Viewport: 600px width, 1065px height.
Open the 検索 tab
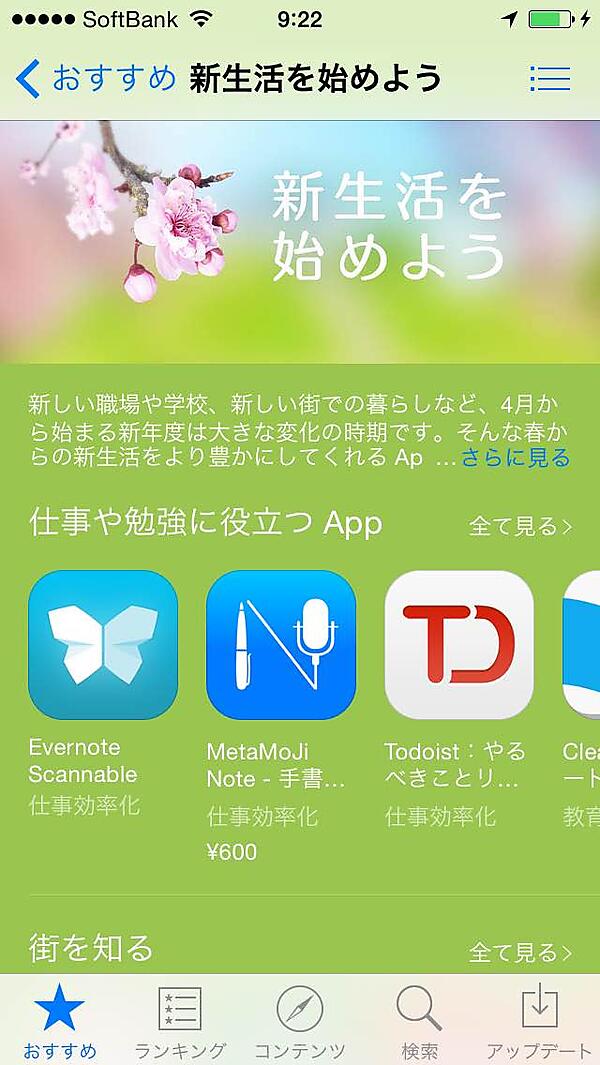coord(419,1020)
